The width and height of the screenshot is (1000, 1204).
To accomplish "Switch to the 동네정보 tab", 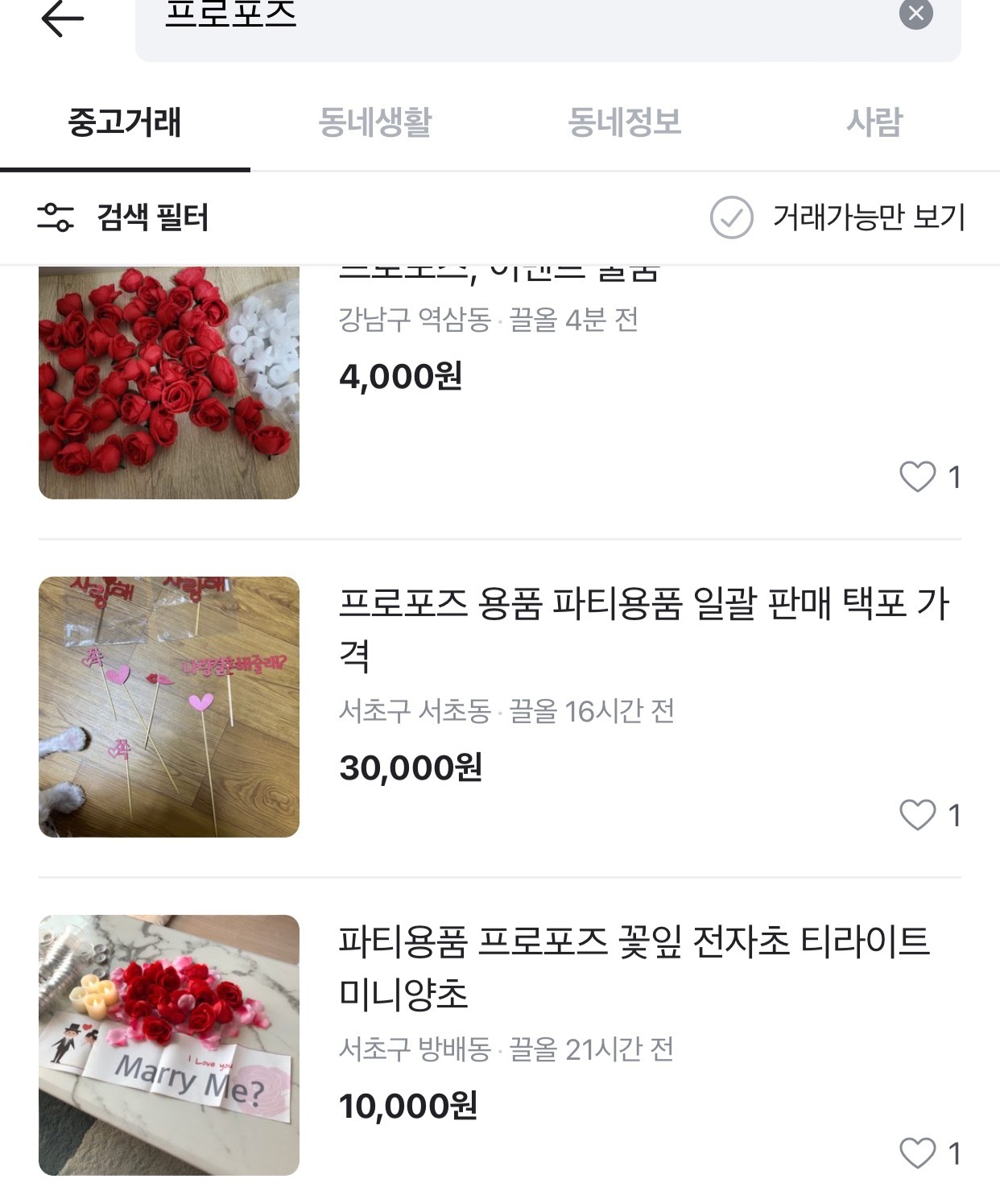I will [x=625, y=122].
